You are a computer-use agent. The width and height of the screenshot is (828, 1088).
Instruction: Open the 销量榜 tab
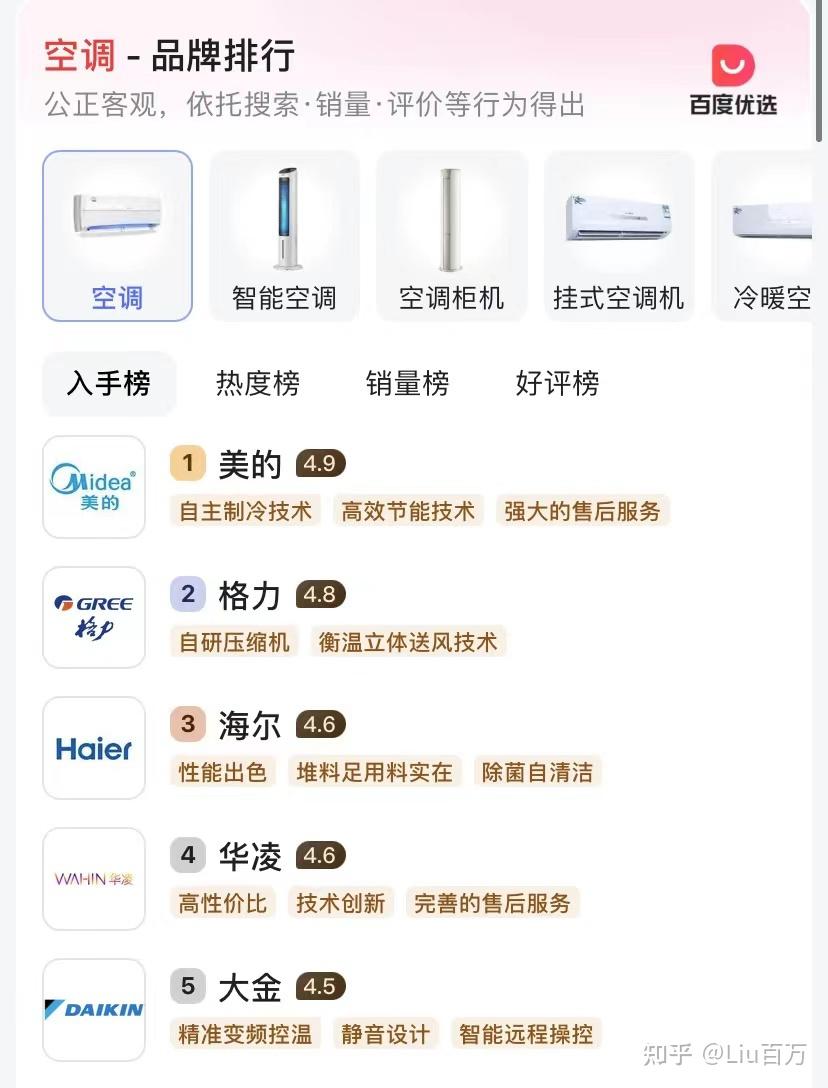click(408, 383)
